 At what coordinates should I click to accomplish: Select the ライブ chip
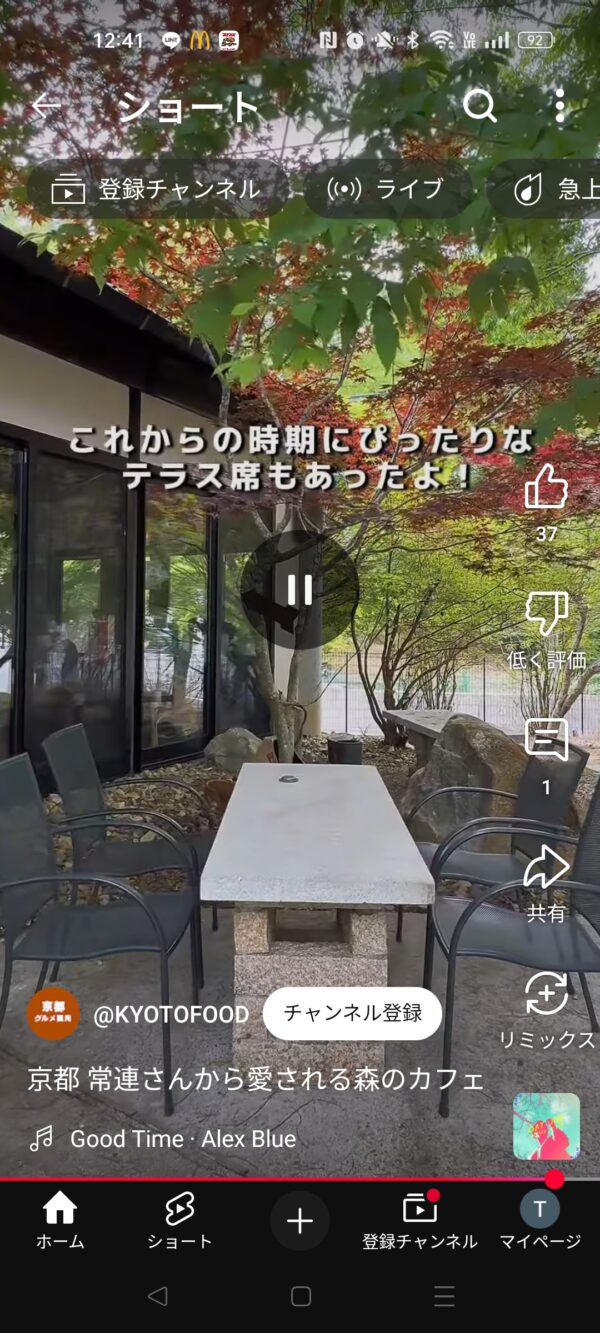[387, 189]
